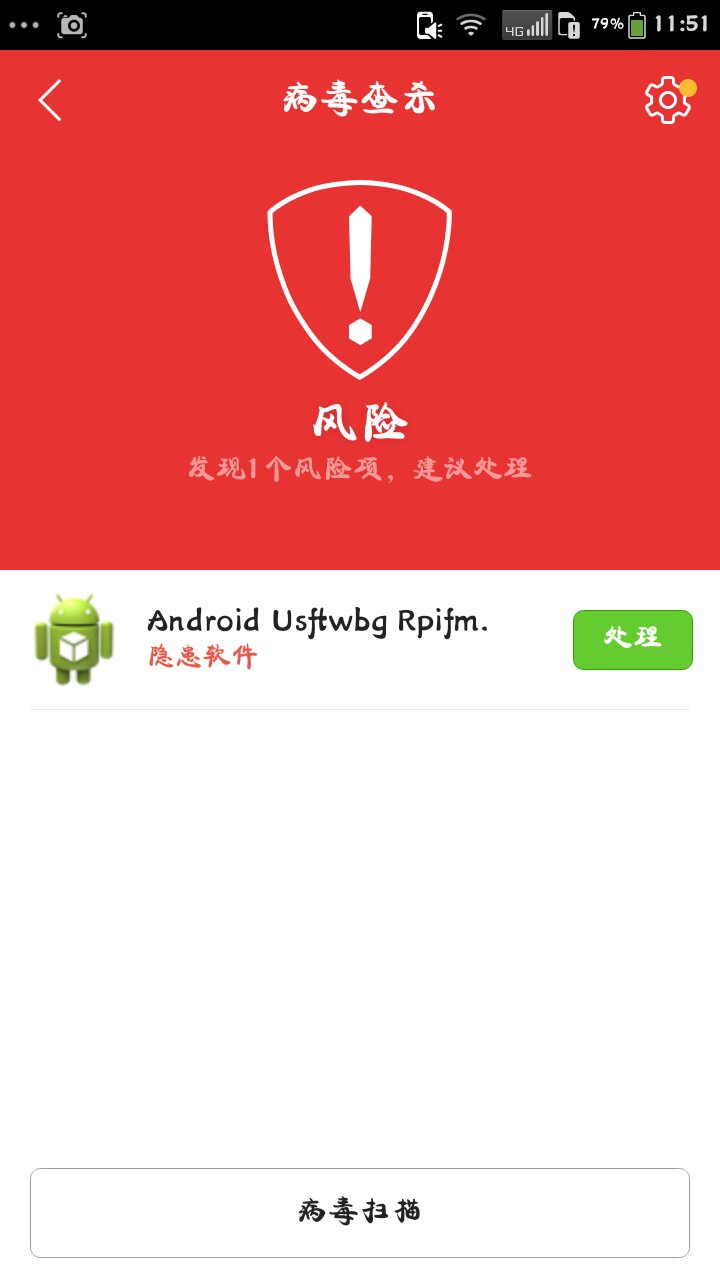The image size is (720, 1280).
Task: Start a scan with 病毒扫描 button
Action: pos(360,1212)
